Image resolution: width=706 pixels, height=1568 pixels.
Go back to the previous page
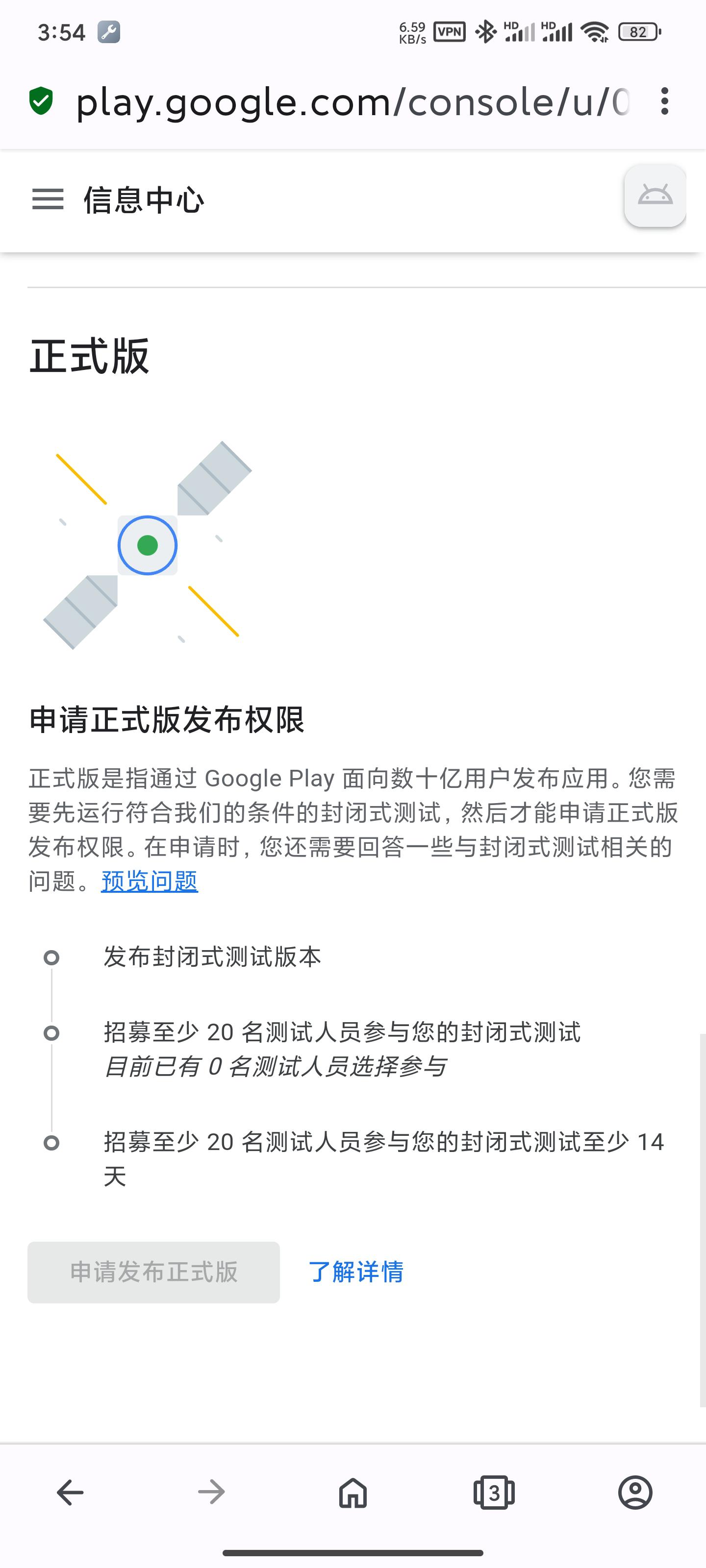point(70,1493)
